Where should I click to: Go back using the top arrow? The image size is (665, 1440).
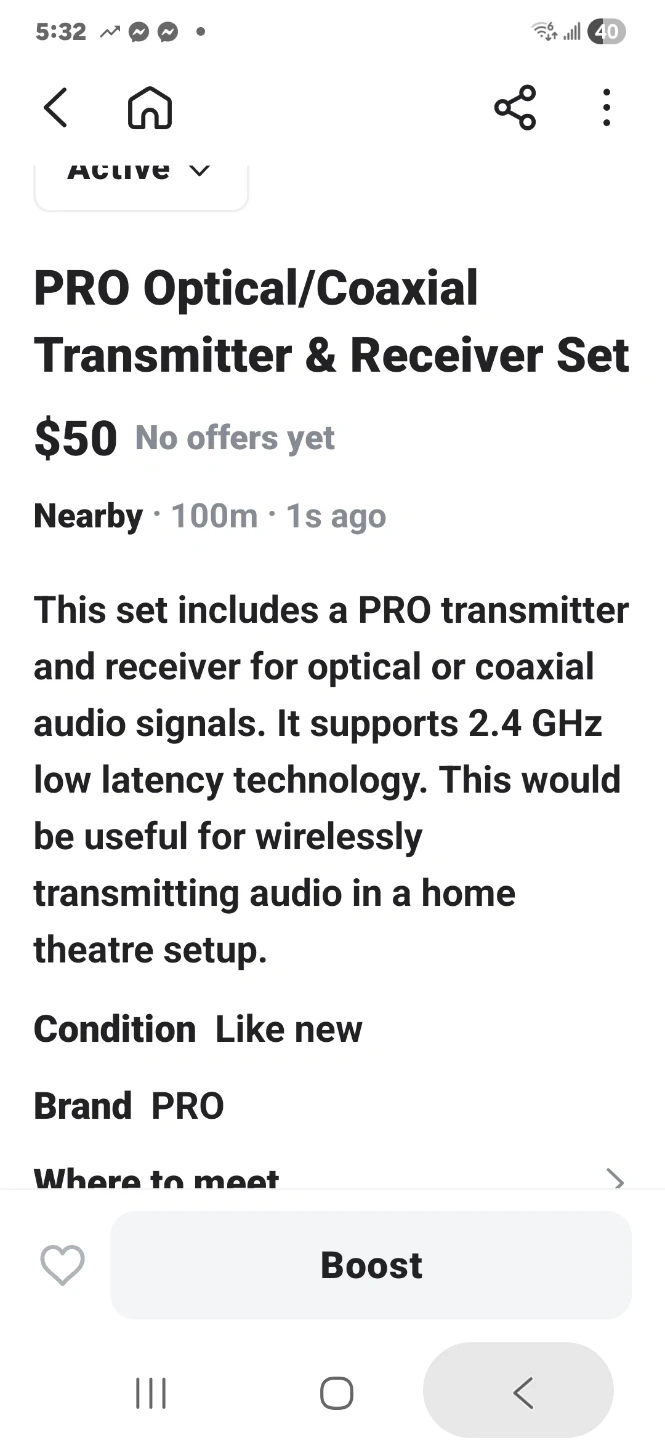pyautogui.click(x=56, y=108)
